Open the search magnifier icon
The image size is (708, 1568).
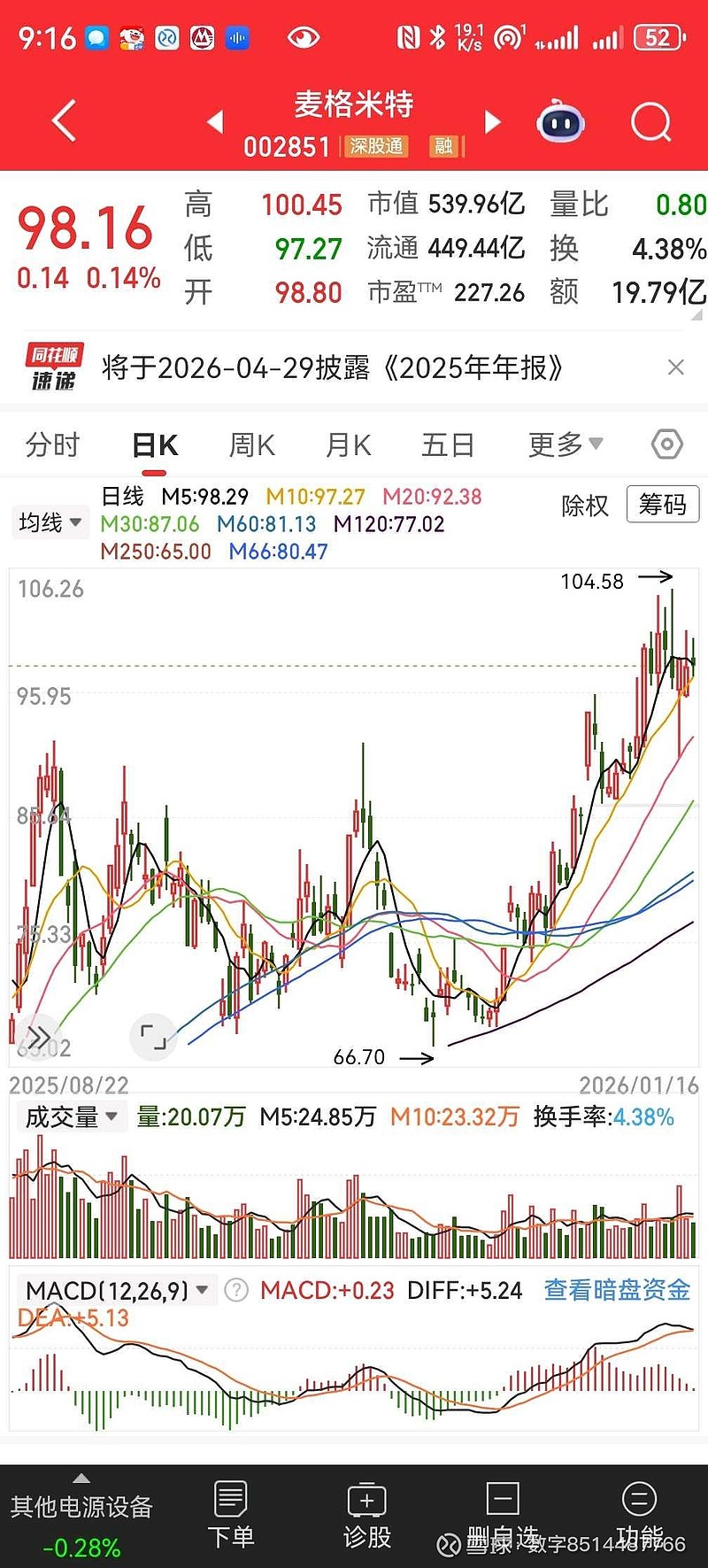click(x=650, y=121)
